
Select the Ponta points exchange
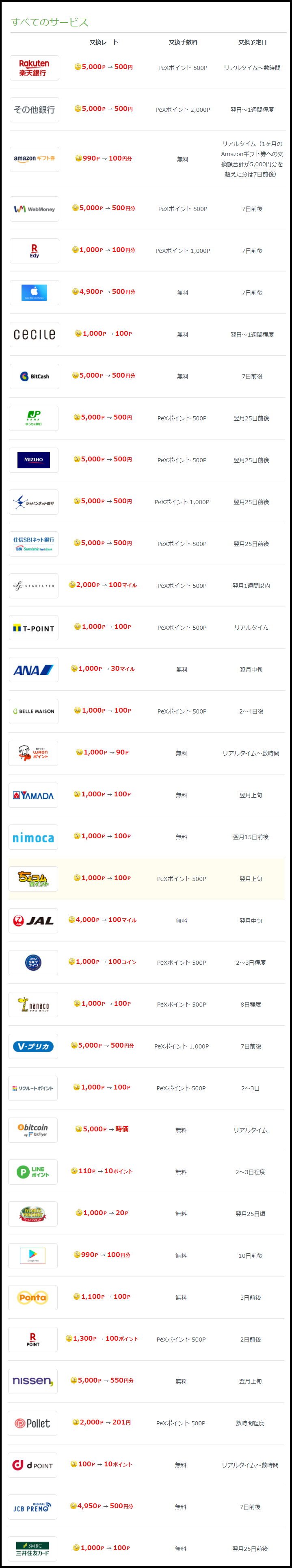point(33,1298)
